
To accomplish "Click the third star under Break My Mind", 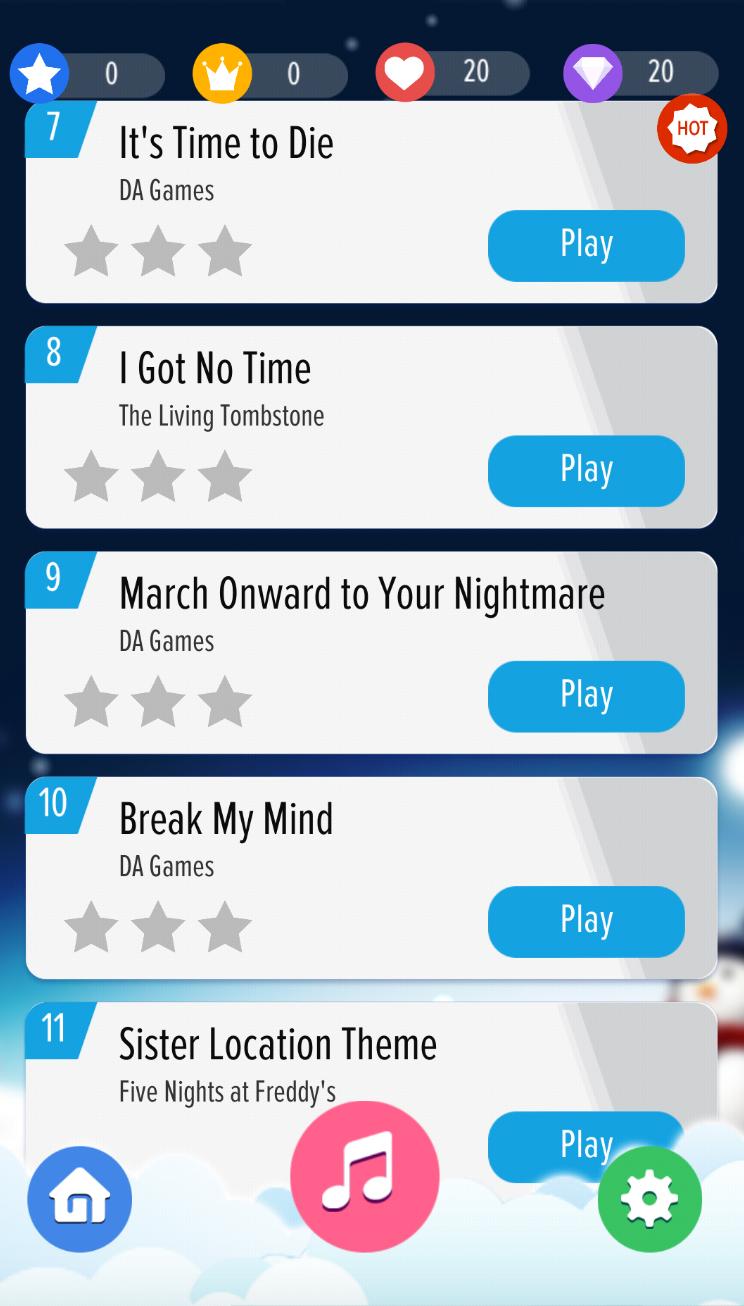I will pos(225,927).
